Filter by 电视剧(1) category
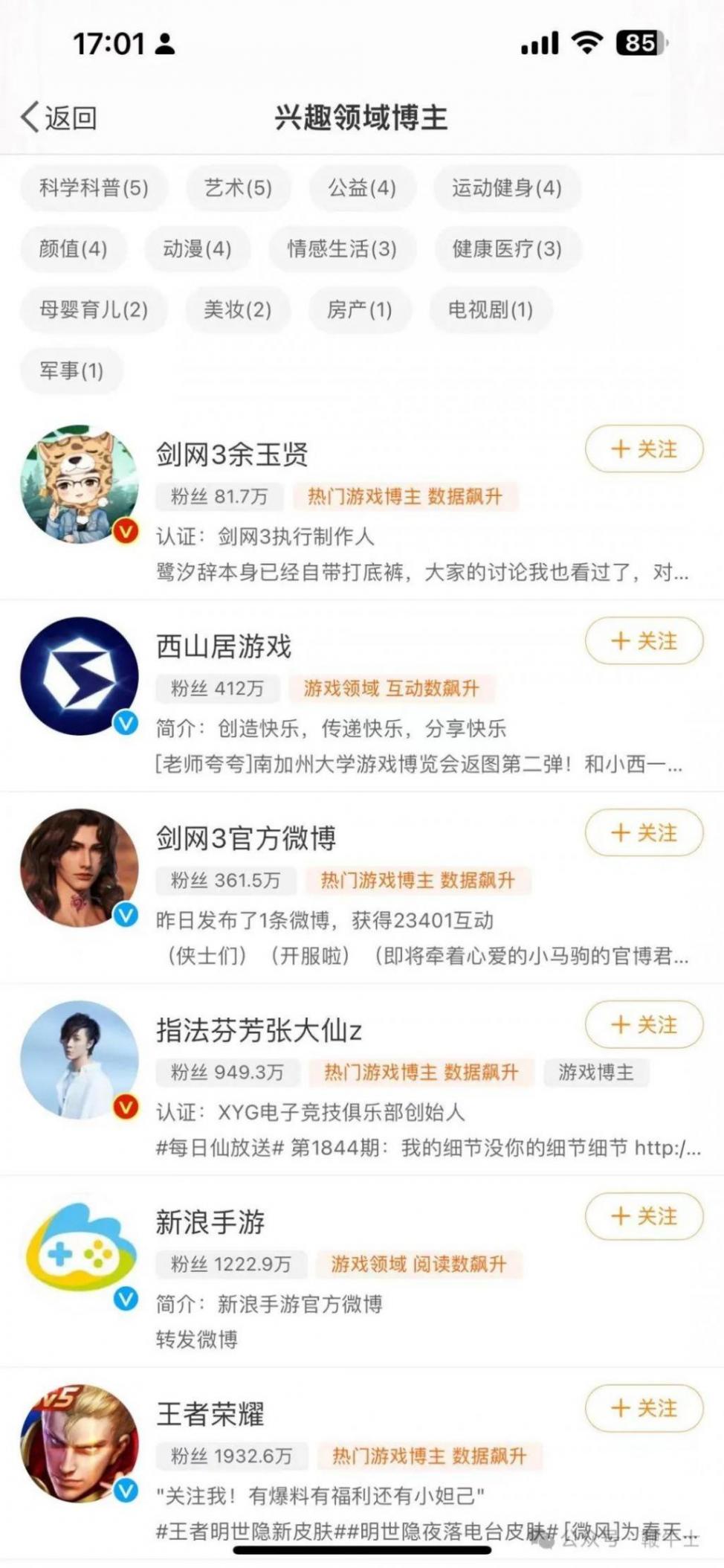 pos(491,309)
